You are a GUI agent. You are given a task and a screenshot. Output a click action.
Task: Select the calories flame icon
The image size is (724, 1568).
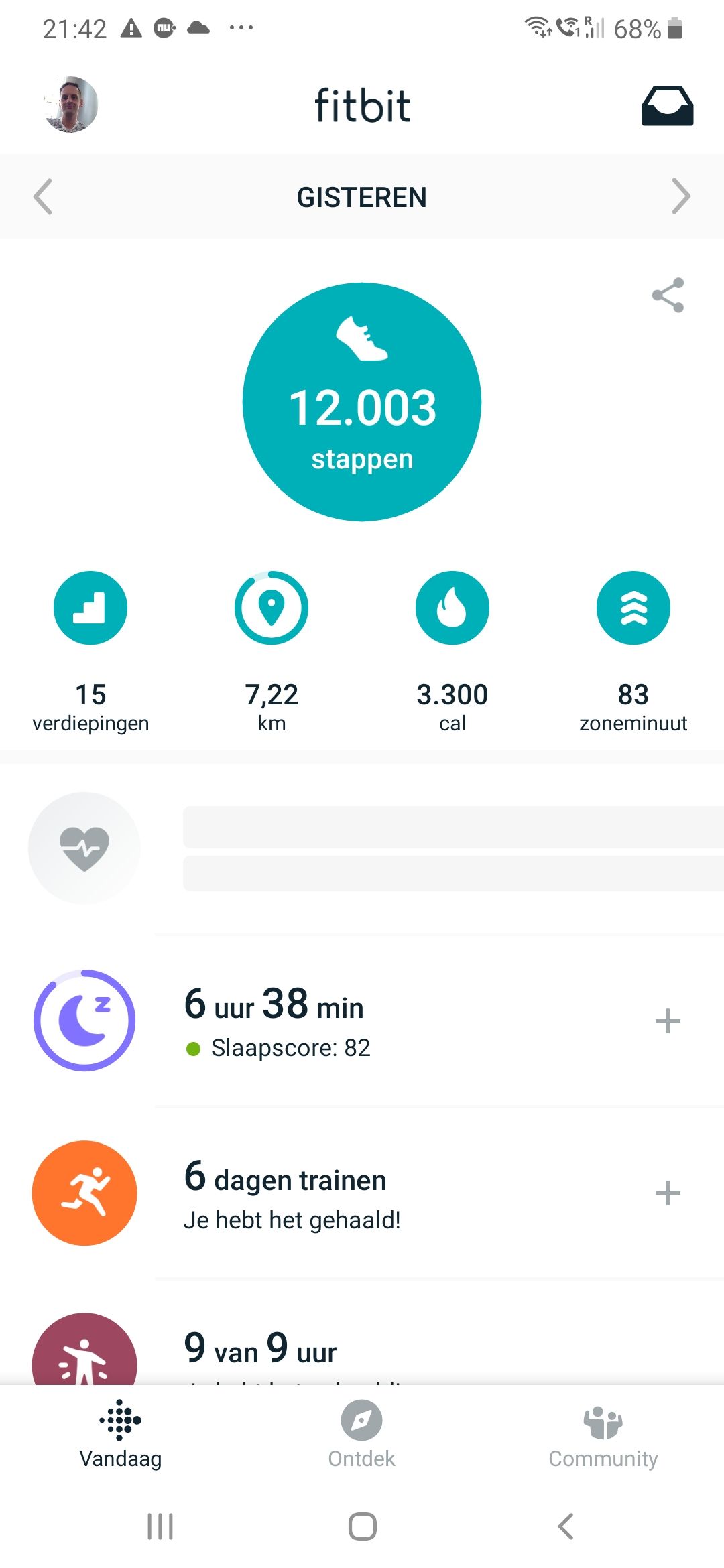452,607
